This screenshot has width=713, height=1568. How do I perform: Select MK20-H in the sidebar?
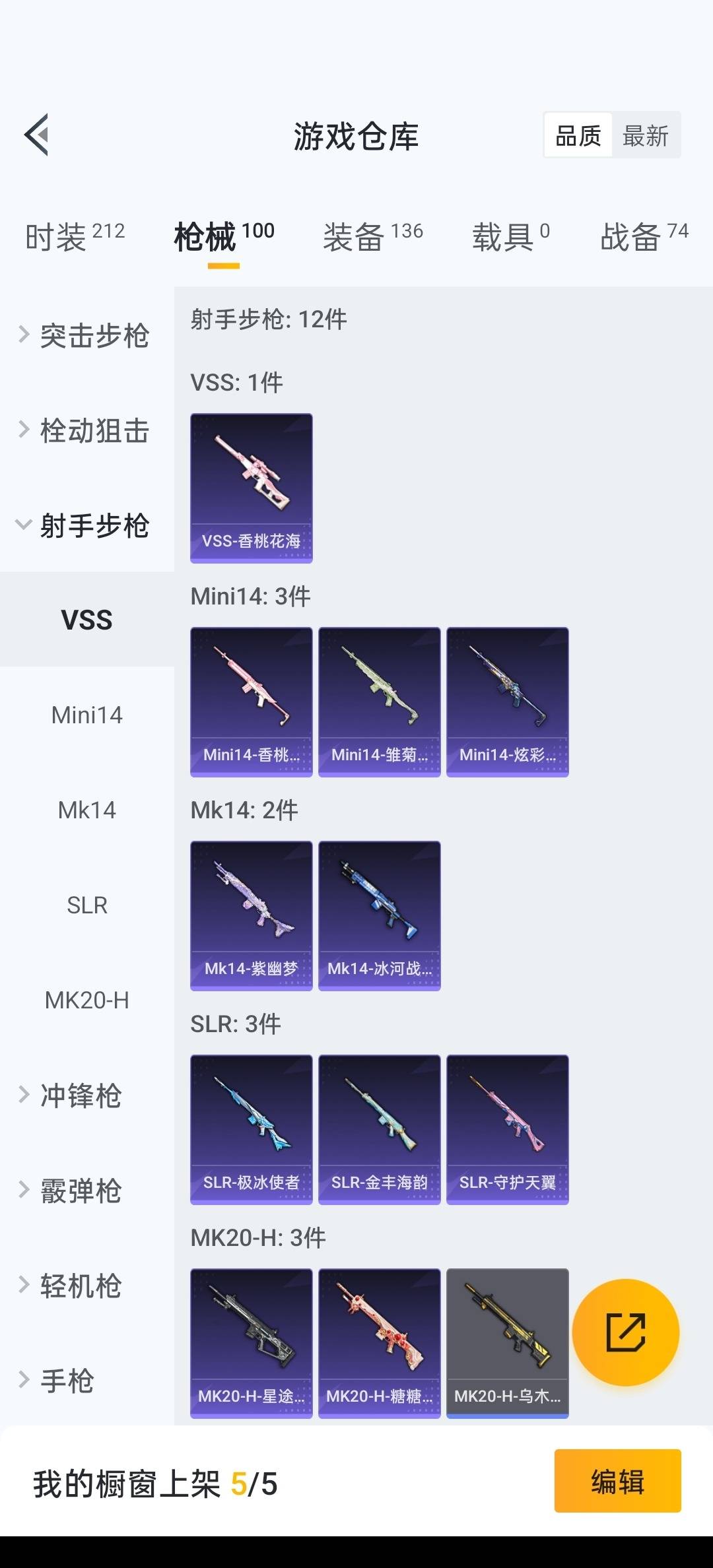[x=87, y=1000]
